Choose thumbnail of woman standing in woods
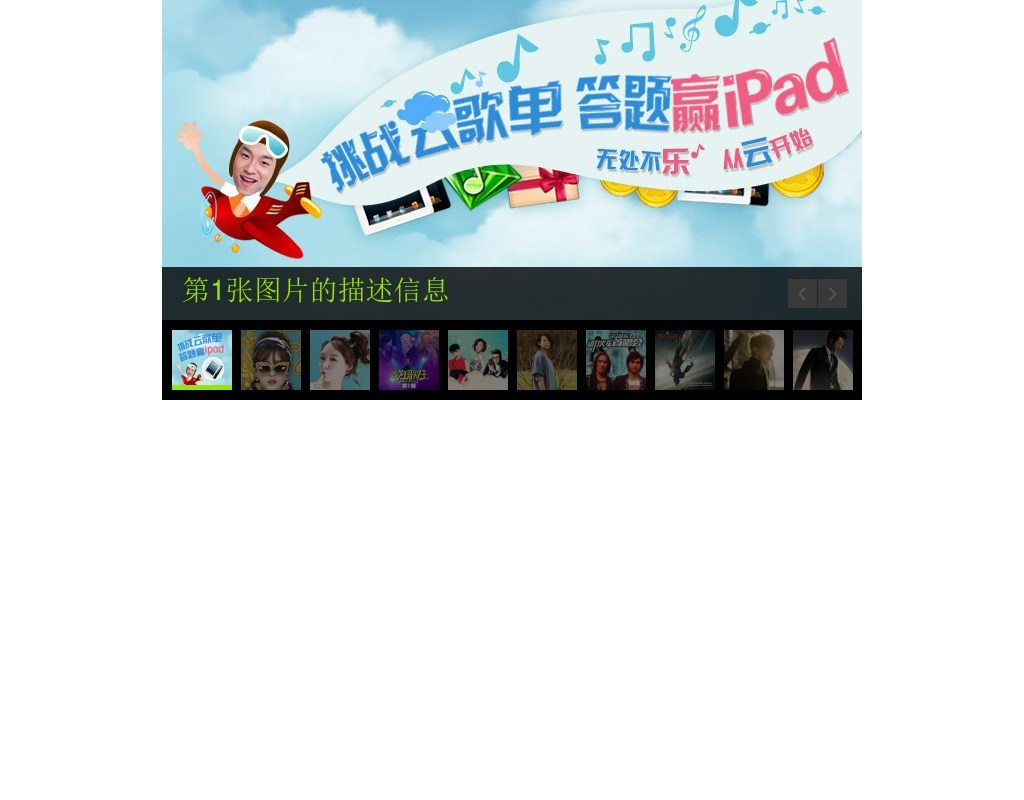Viewport: 1024px width, 800px height. [547, 360]
